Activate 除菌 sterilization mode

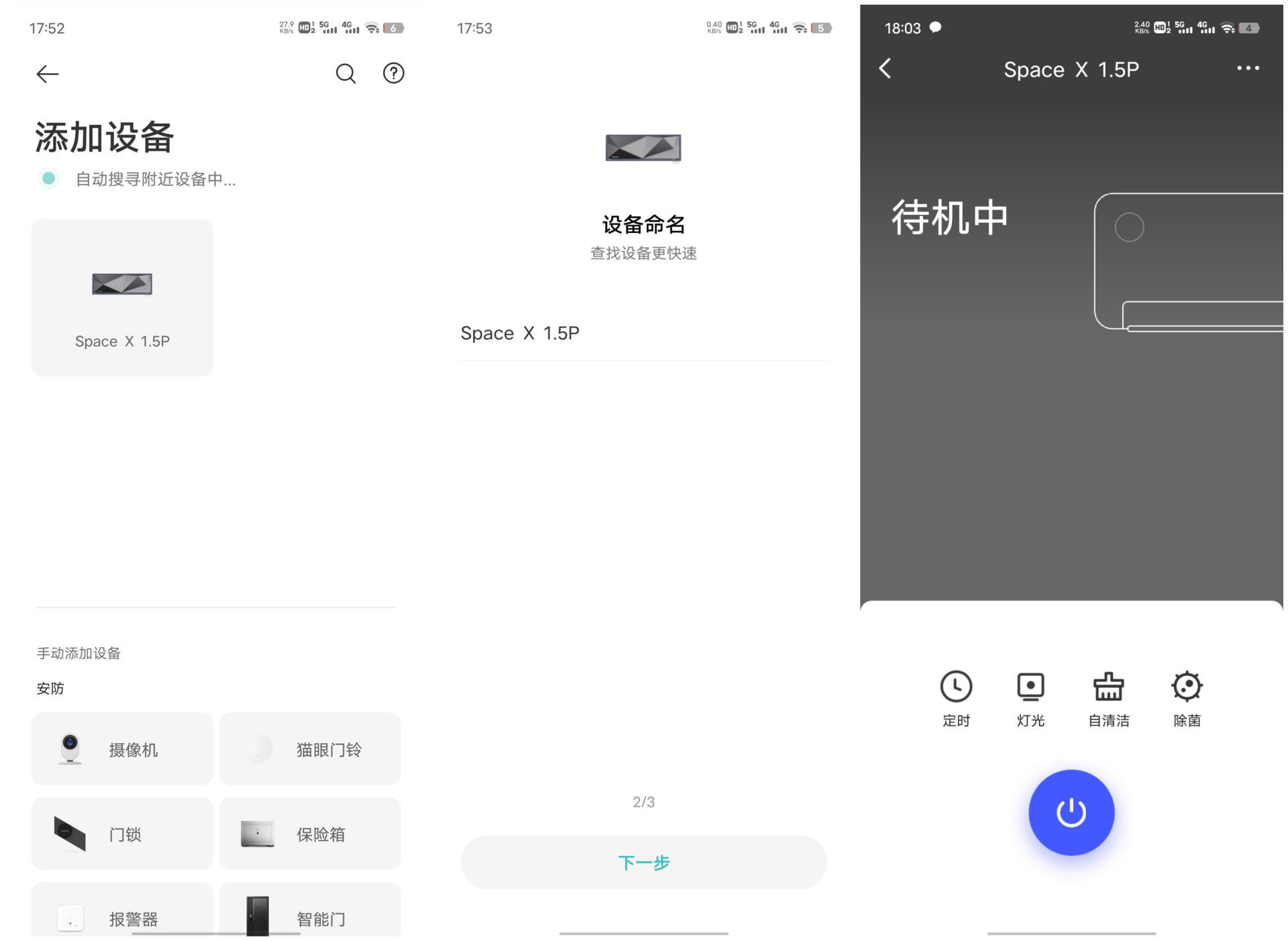point(1187,699)
